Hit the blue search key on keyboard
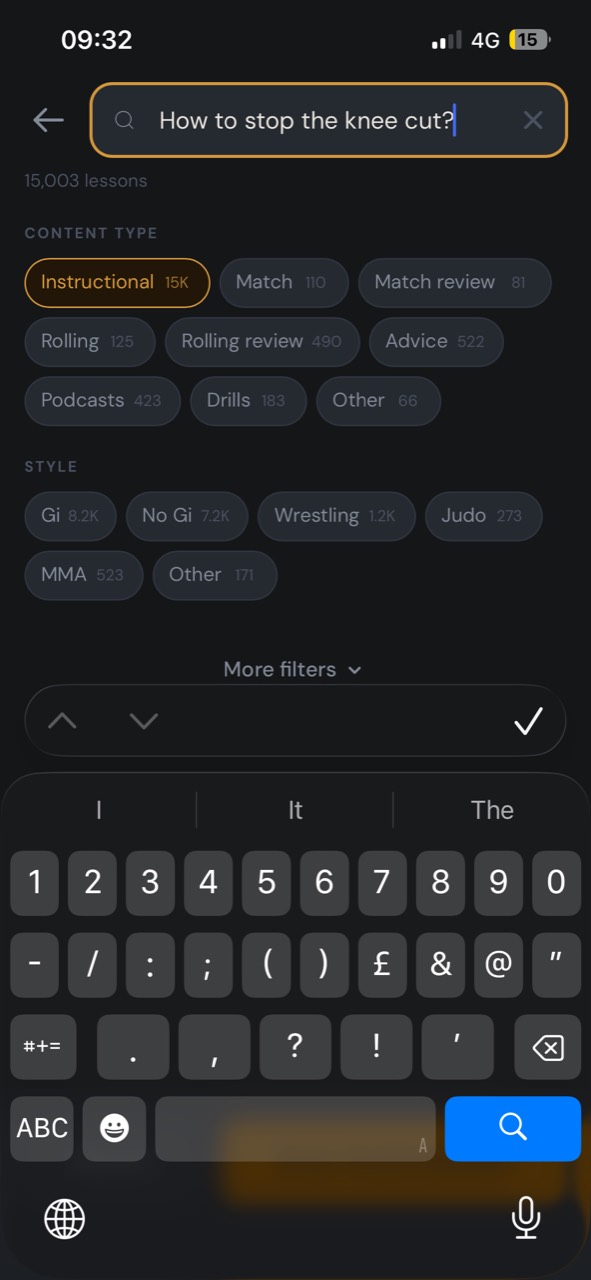This screenshot has height=1280, width=591. [512, 1128]
